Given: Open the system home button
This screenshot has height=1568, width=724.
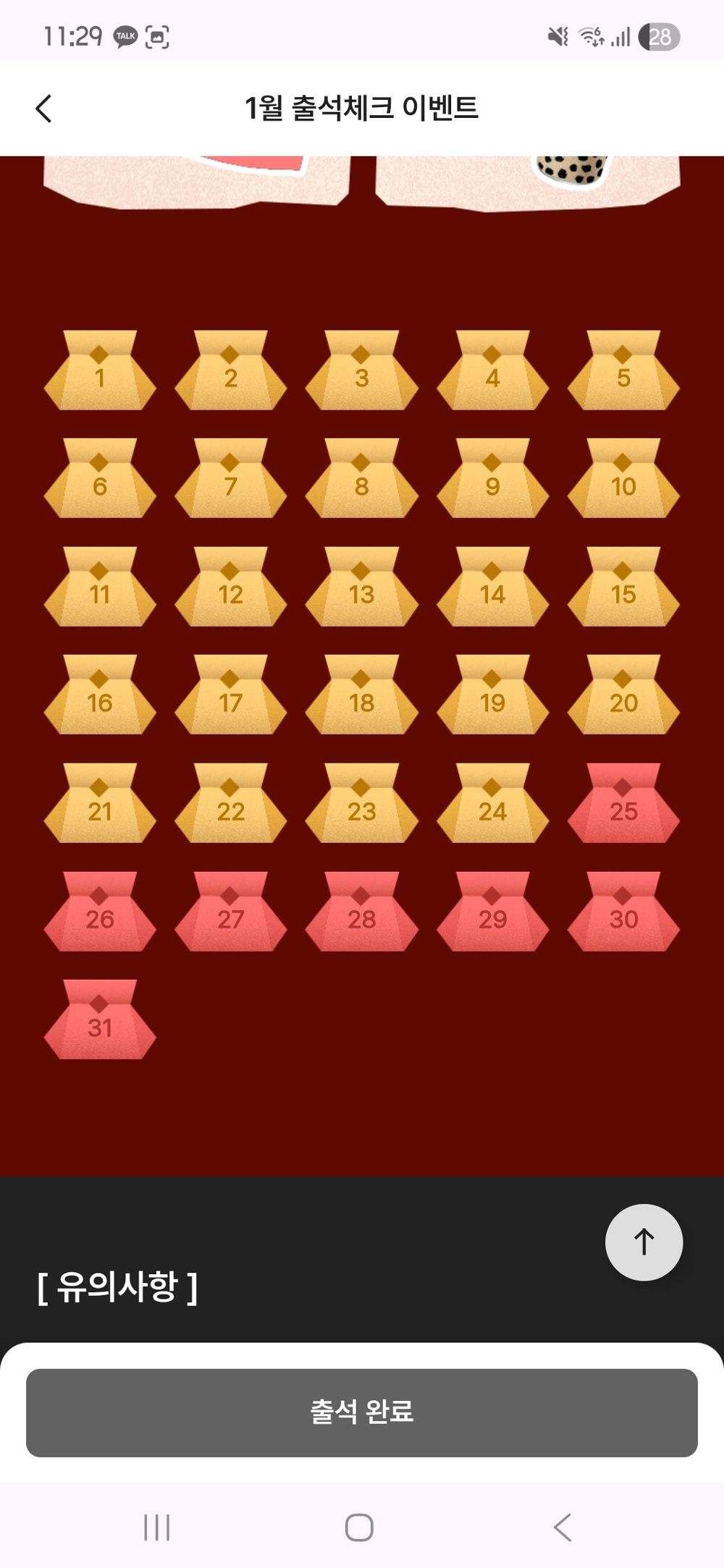Looking at the screenshot, I should click(359, 1527).
